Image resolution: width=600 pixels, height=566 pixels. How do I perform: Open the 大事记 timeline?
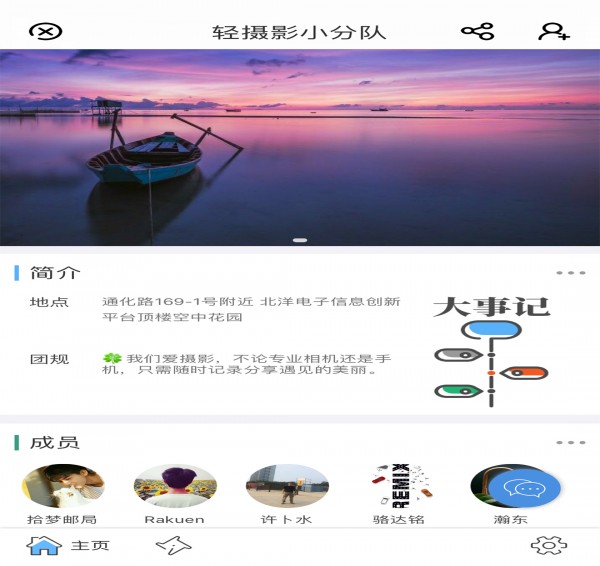coord(491,350)
